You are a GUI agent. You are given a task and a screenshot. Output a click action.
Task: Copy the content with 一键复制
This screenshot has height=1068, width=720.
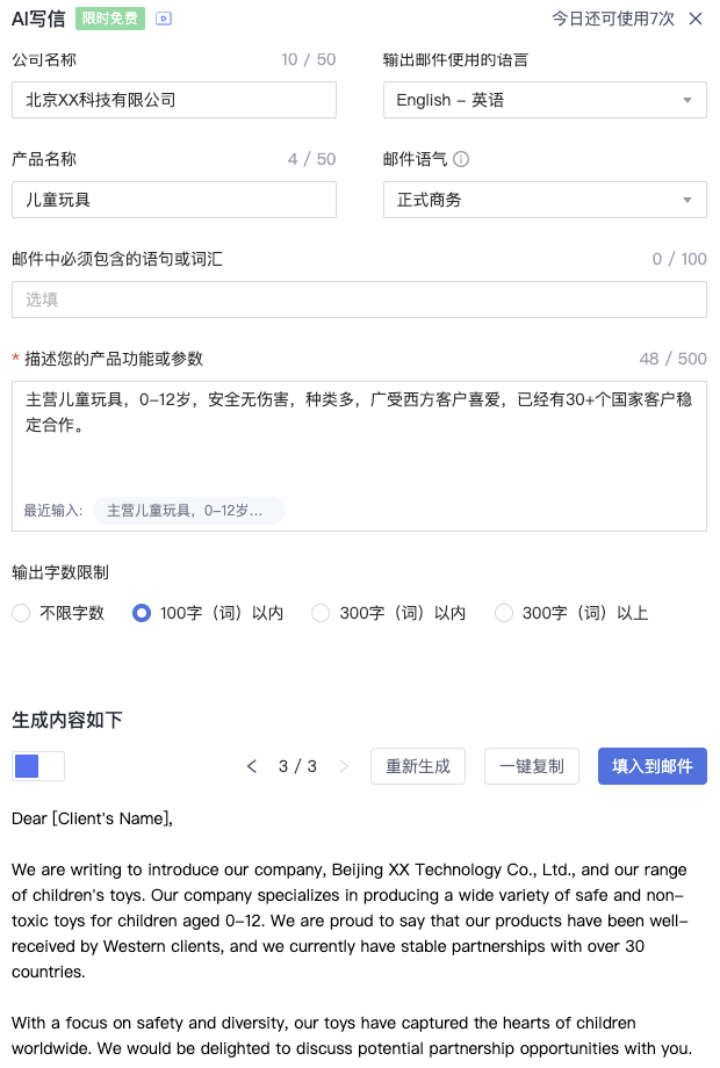pyautogui.click(x=532, y=767)
